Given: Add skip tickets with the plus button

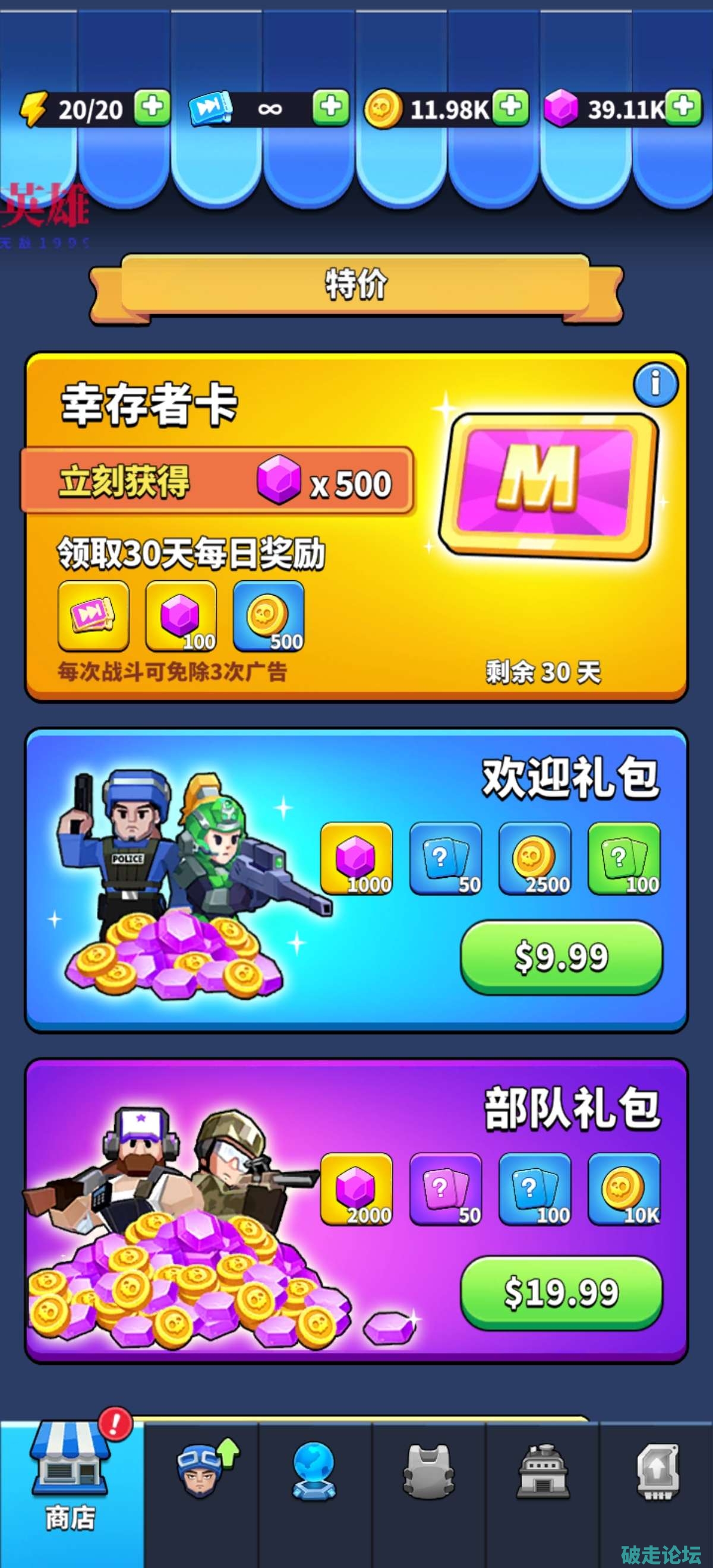Looking at the screenshot, I should point(330,108).
